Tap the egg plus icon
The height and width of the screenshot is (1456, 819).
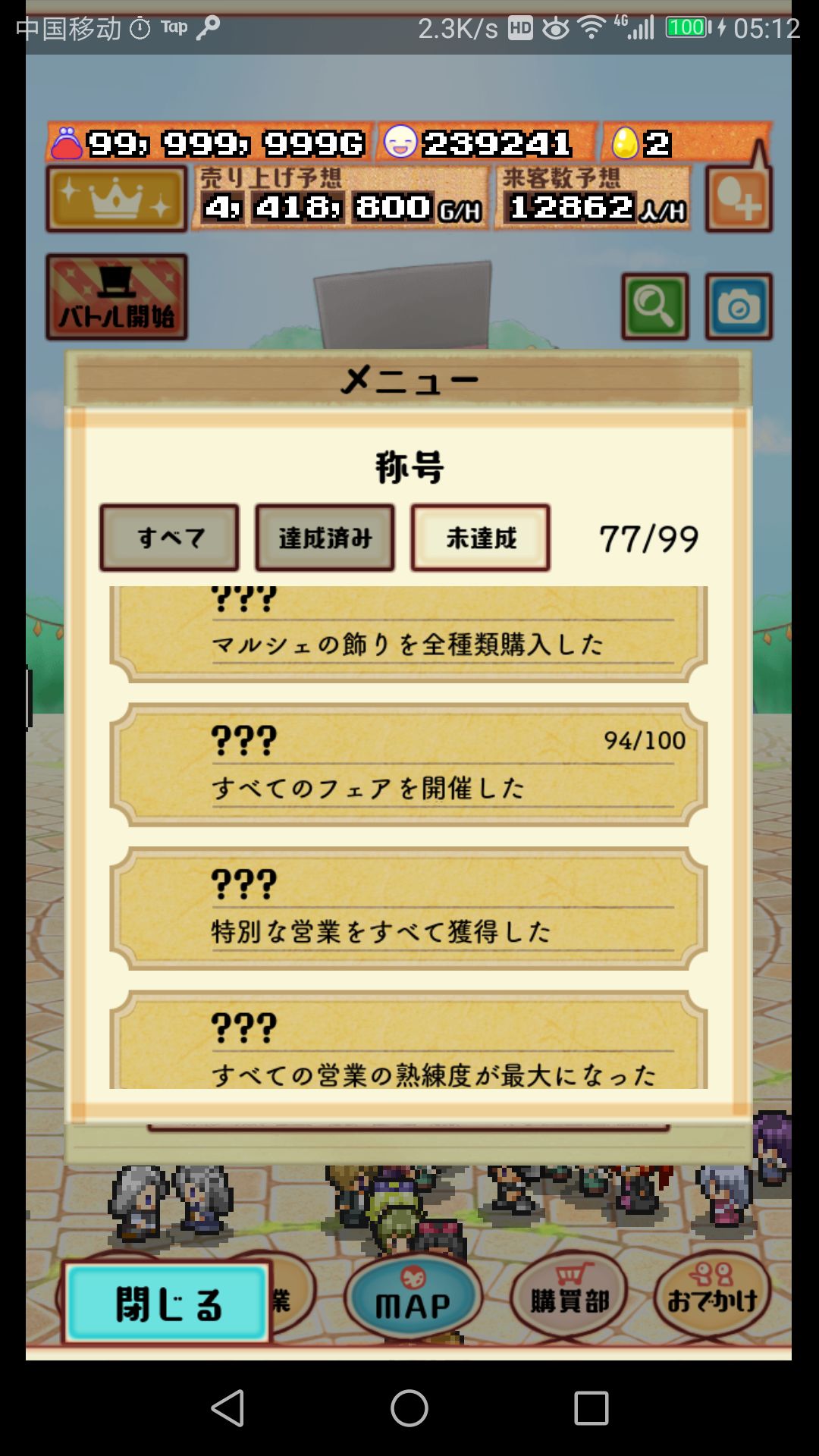[736, 197]
